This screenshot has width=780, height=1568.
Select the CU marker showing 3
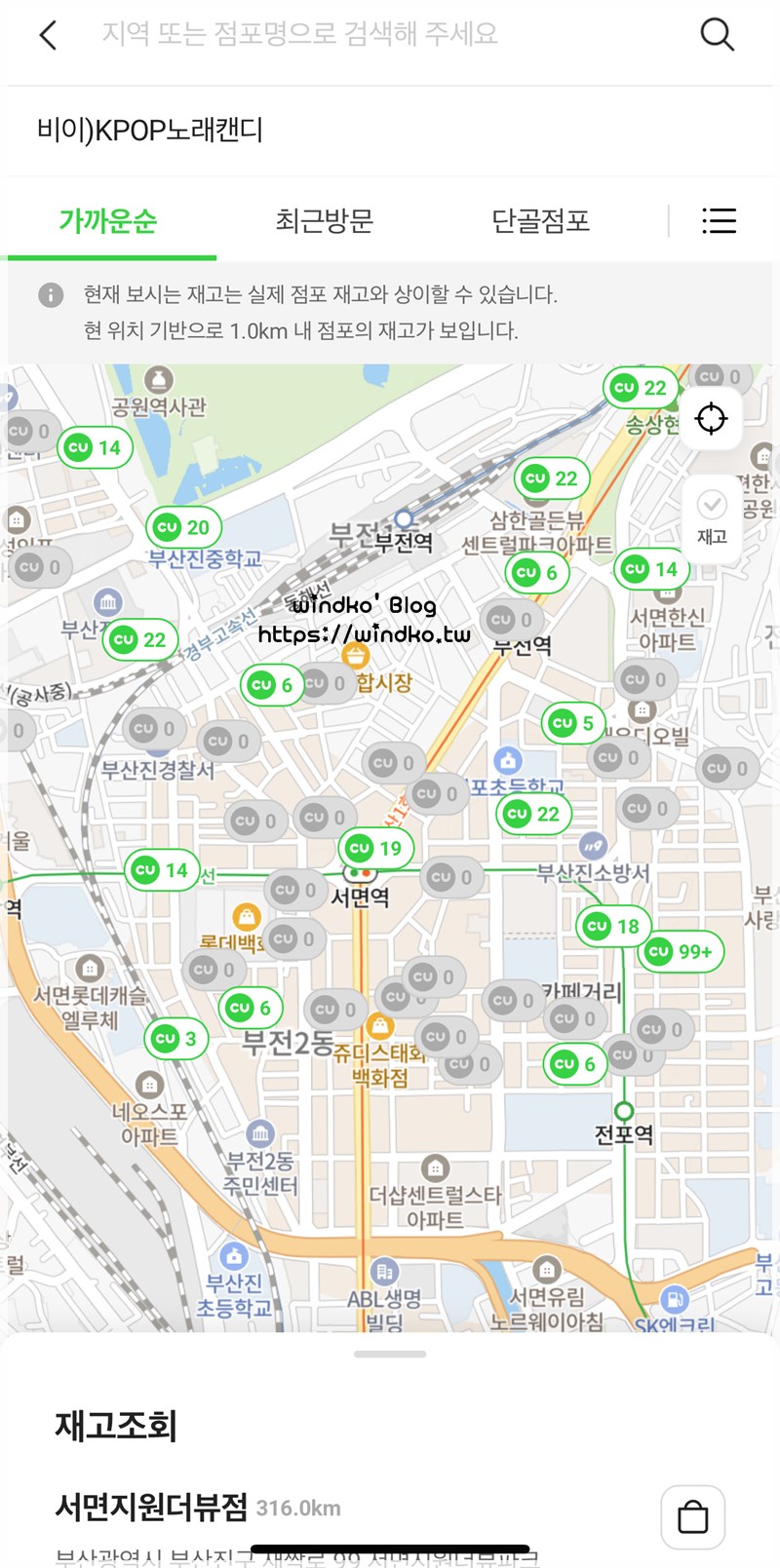coord(176,1039)
